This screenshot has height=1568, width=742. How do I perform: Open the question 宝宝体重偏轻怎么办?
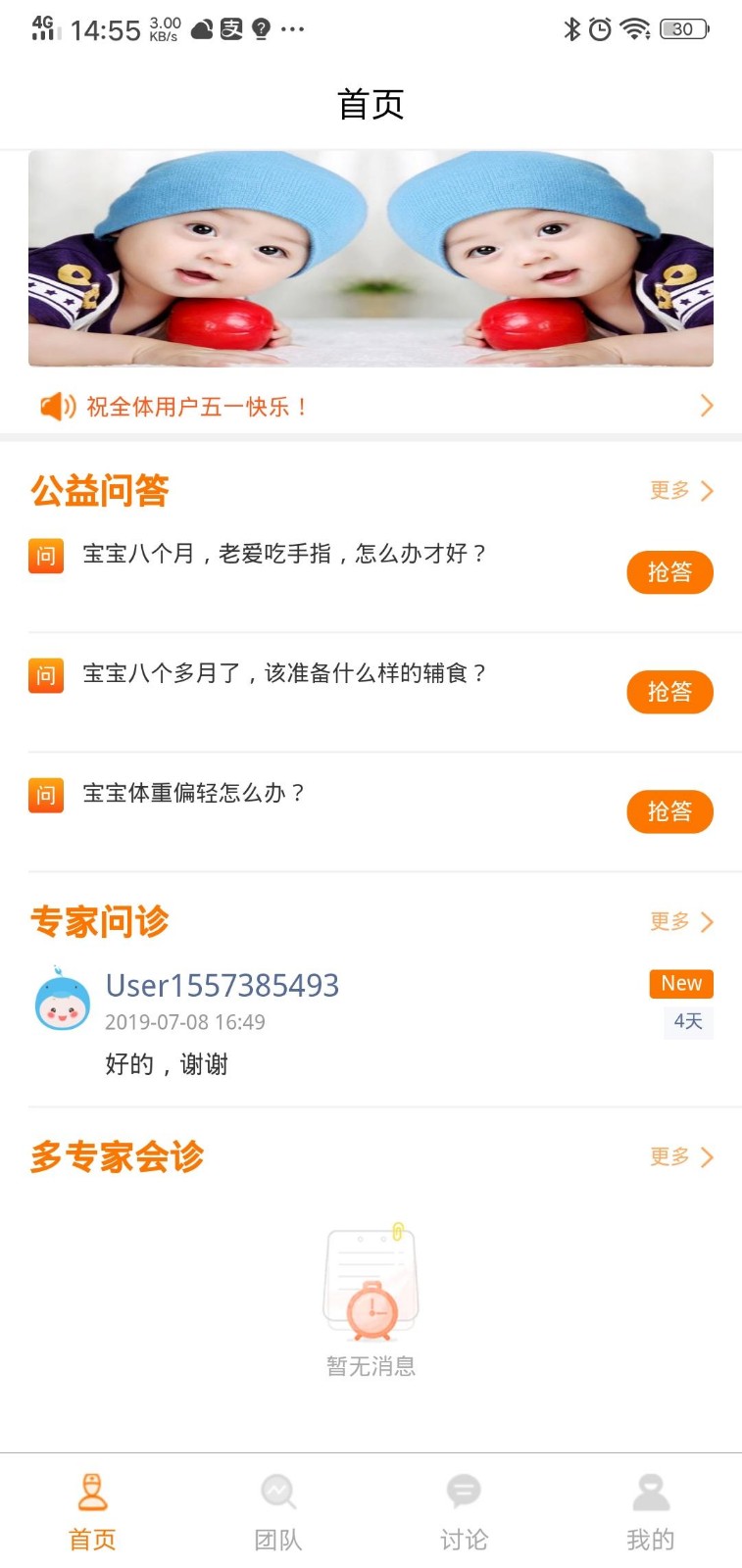(194, 794)
